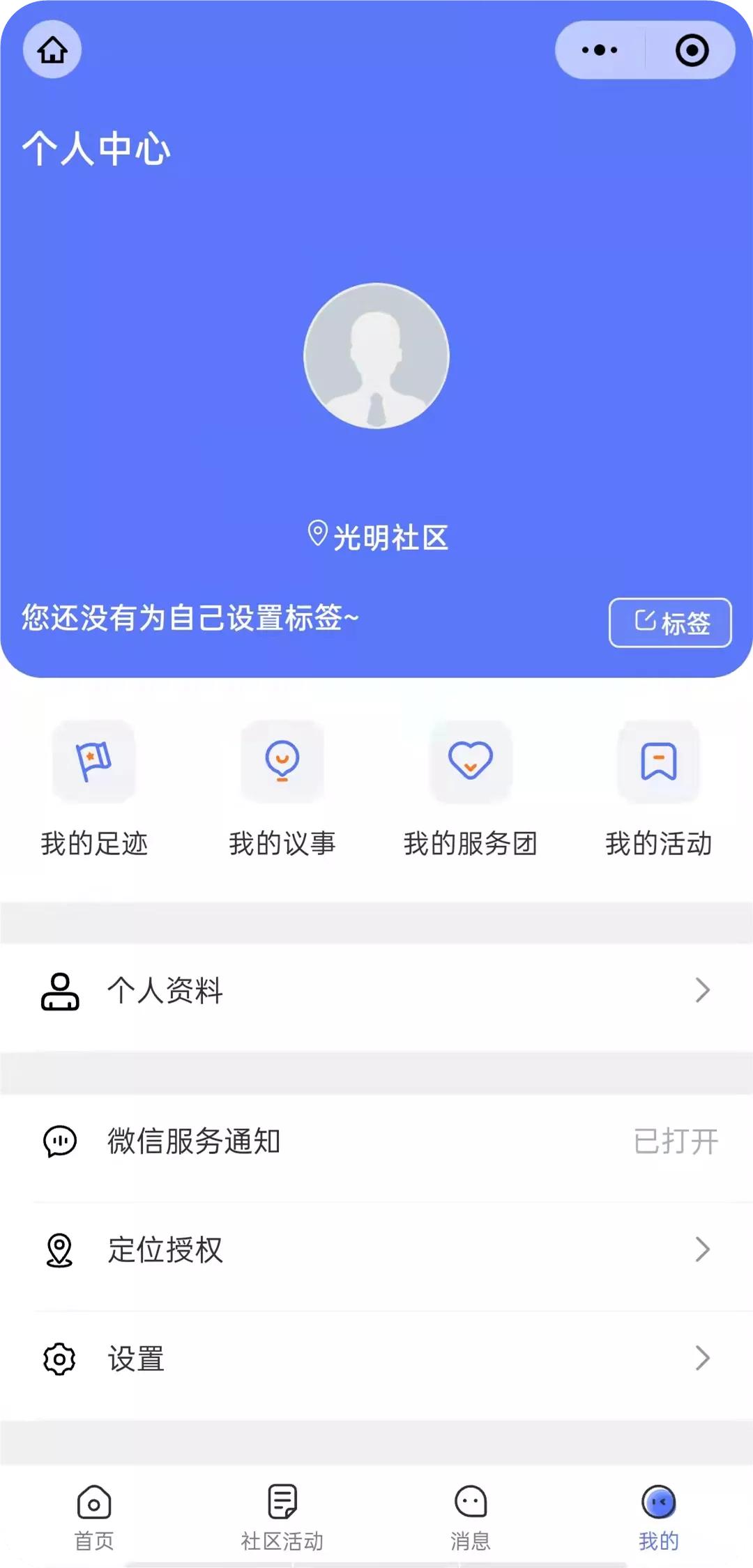Expand 设置 with its chevron

(x=702, y=1358)
